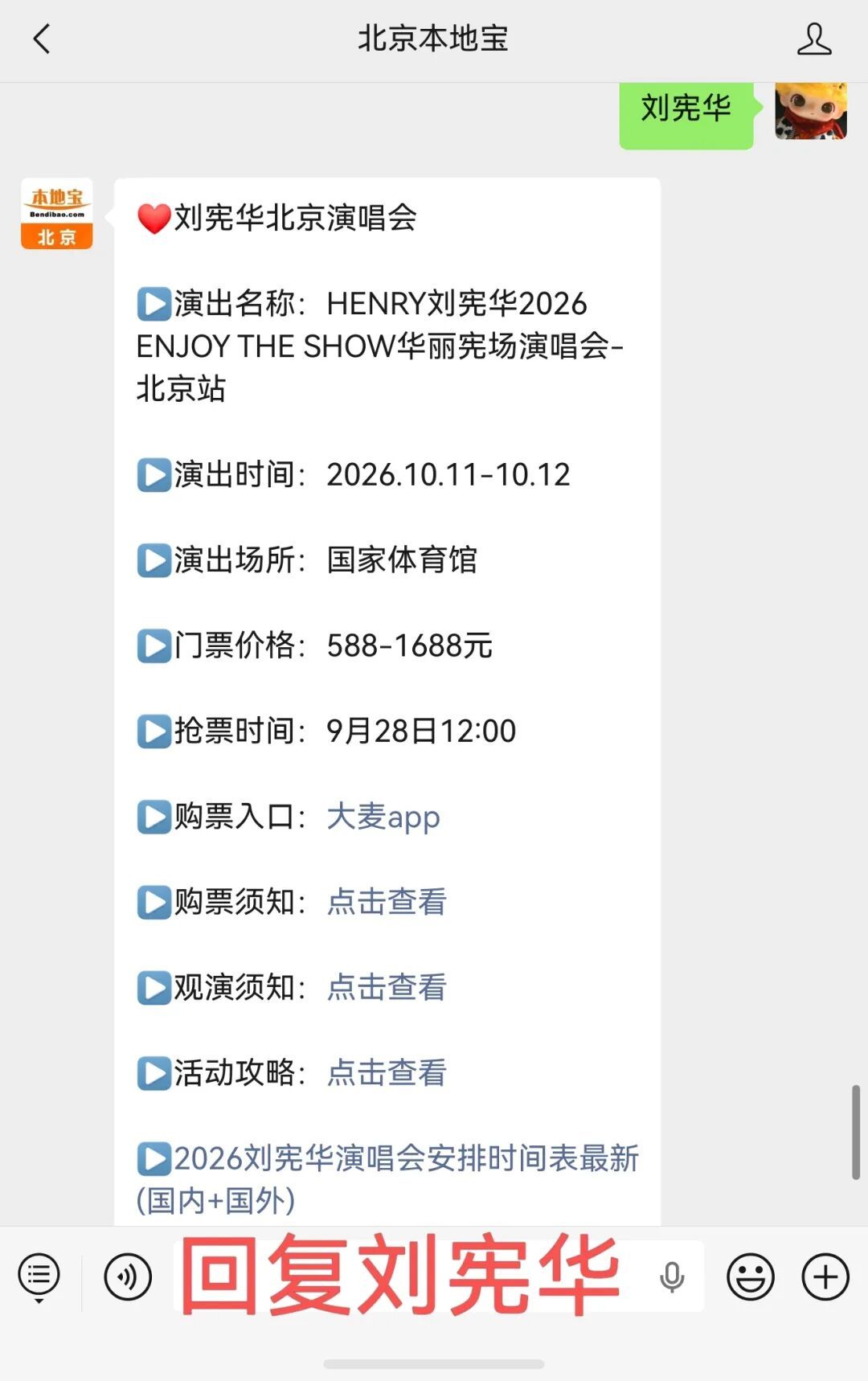Screen dimensions: 868x1381
Task: Open the official account menu list icon
Action: [x=39, y=1277]
